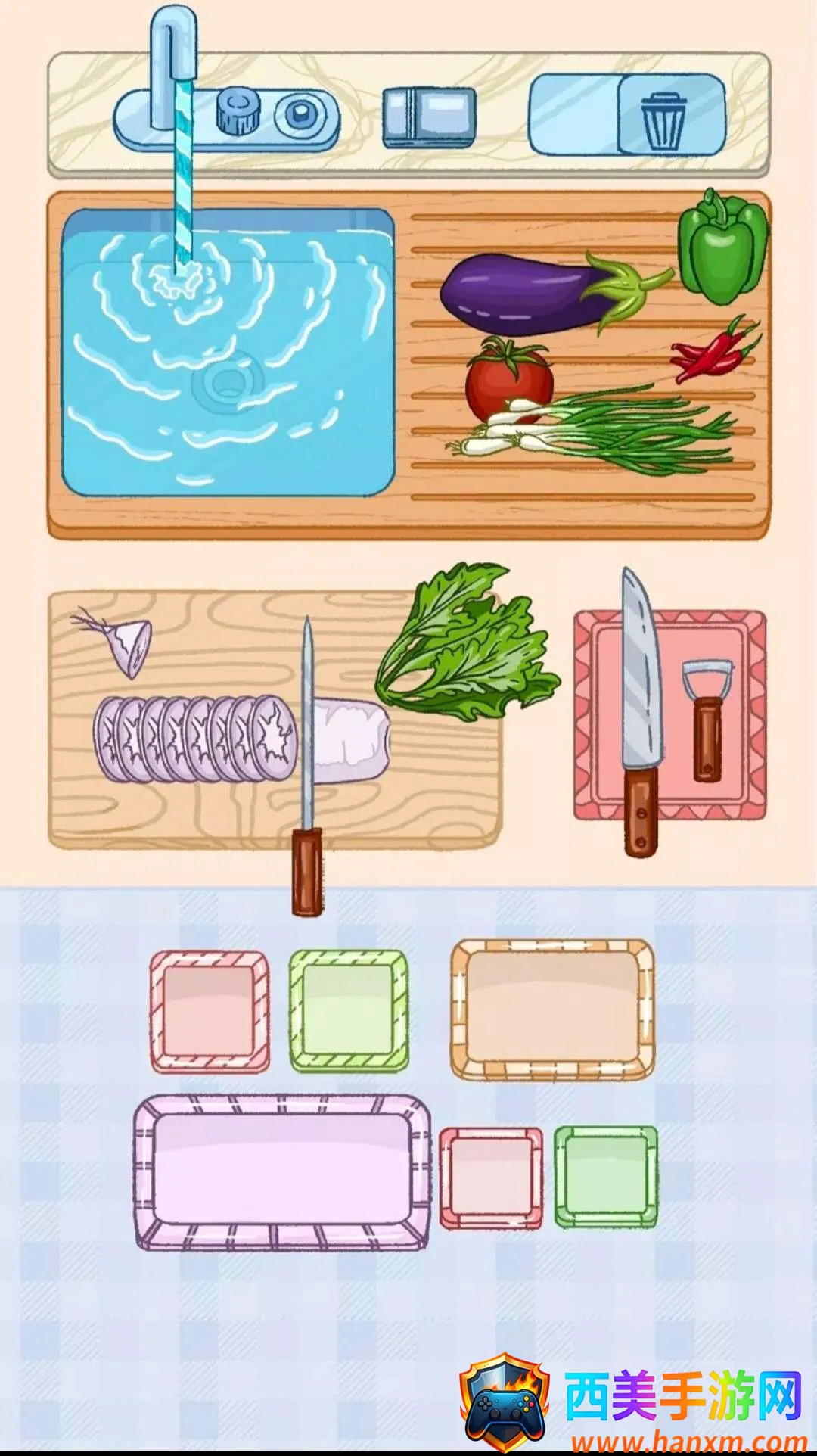
Task: Turn the round faucet knob
Action: [238, 111]
